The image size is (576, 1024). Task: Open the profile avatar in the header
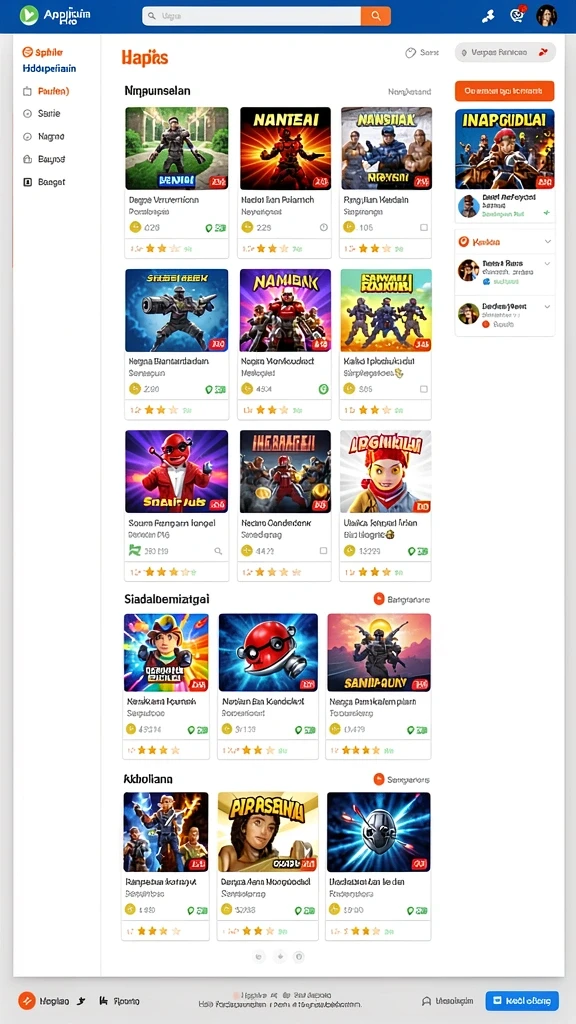pyautogui.click(x=547, y=15)
